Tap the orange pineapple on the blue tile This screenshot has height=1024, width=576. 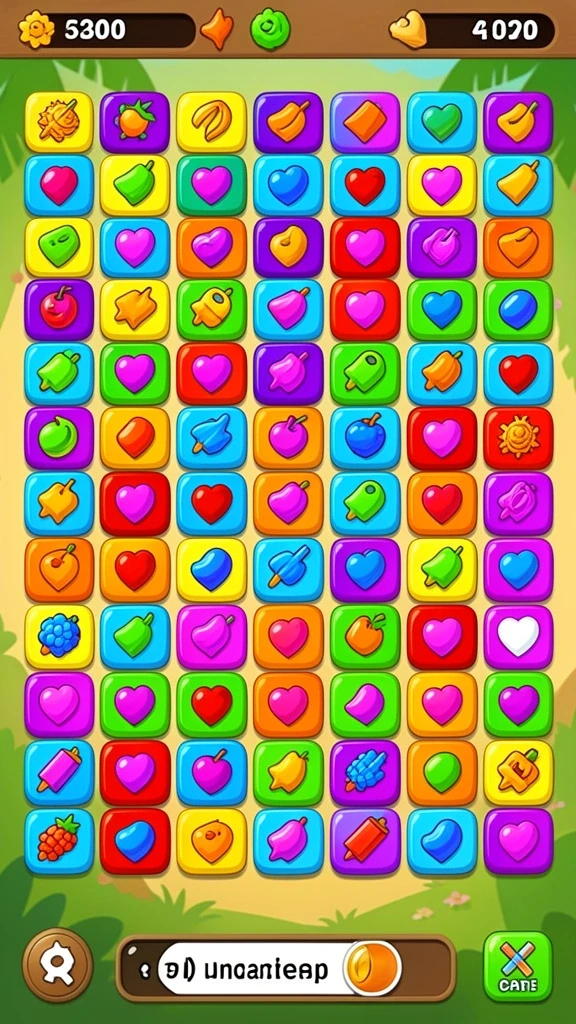click(x=59, y=841)
